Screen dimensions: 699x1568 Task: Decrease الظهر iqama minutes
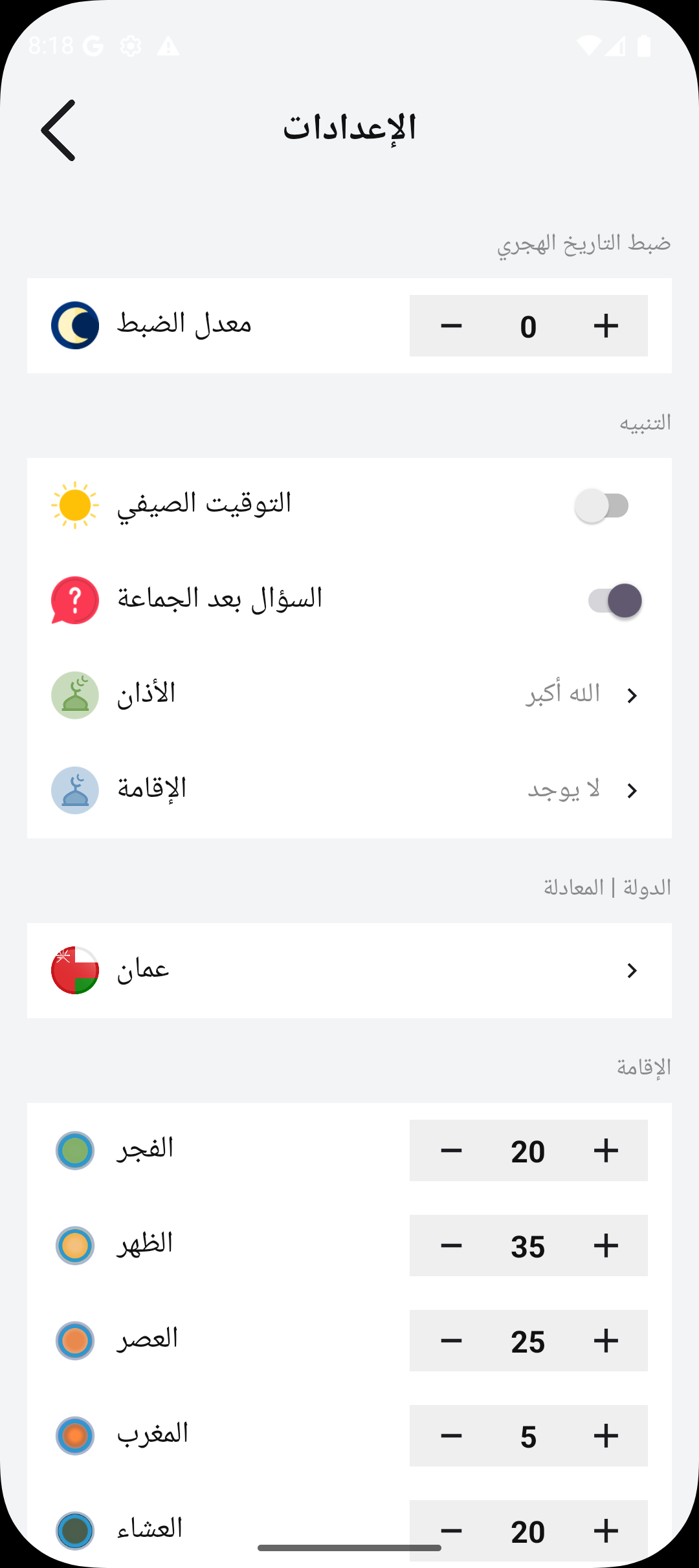451,1246
